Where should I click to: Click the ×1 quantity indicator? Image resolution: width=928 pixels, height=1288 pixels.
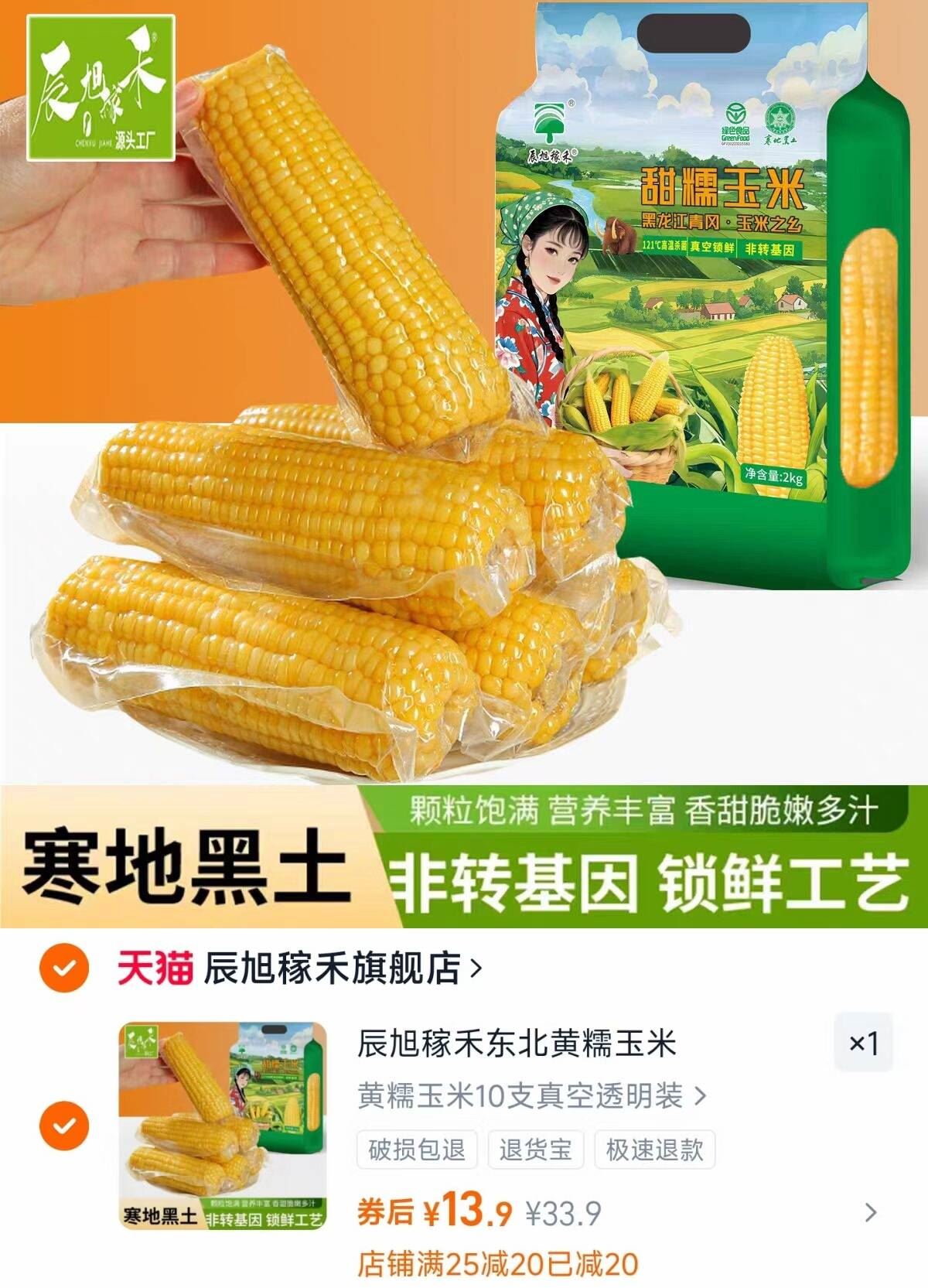865,1043
